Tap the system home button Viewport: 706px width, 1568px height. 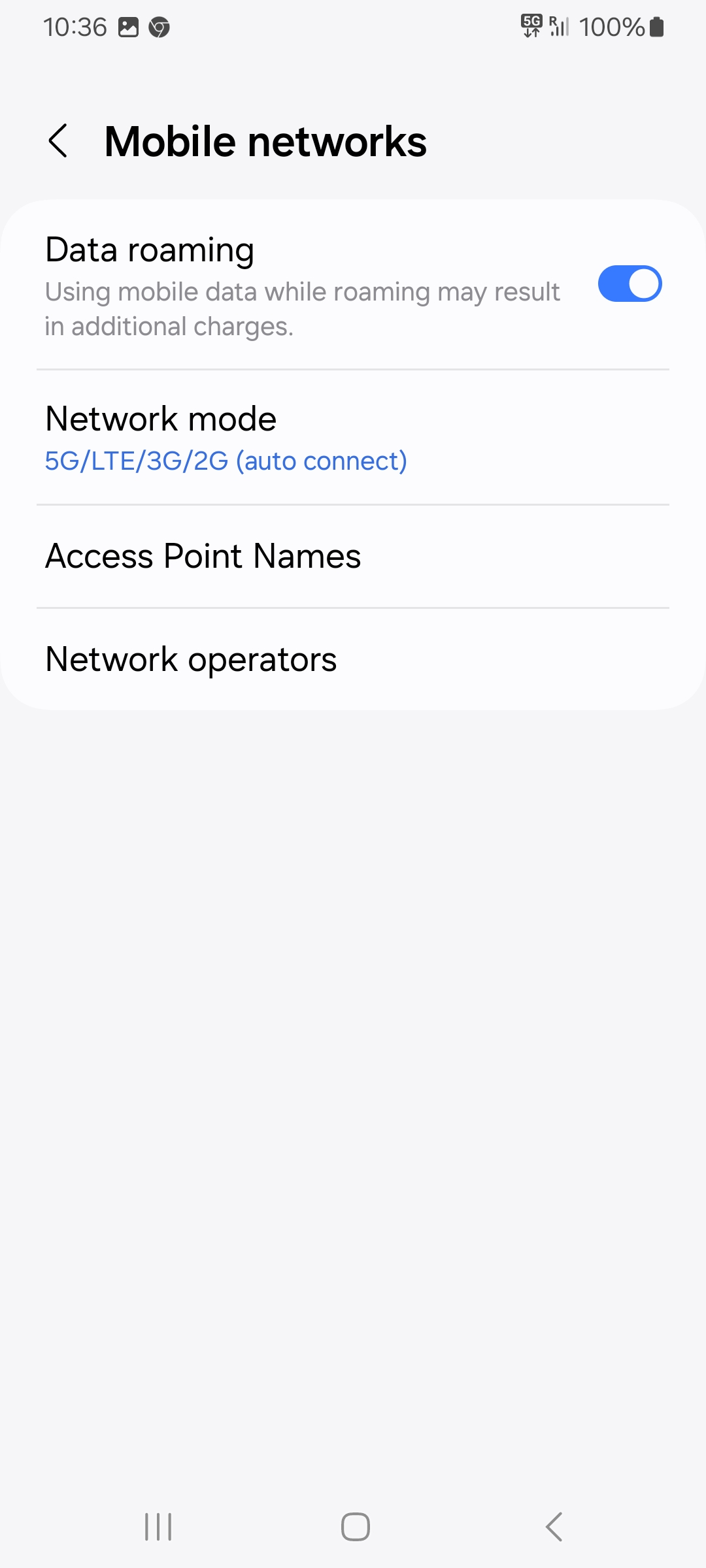(355, 1527)
